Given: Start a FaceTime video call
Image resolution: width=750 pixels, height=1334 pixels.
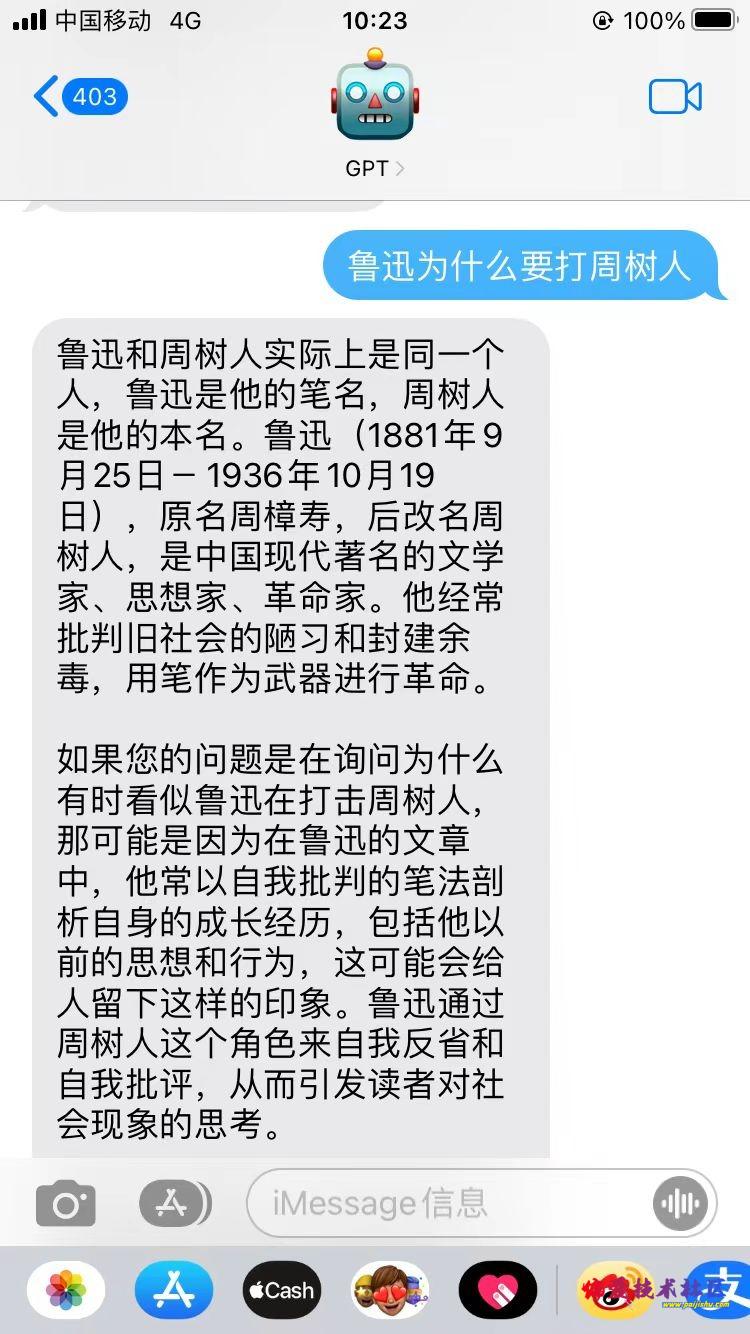Looking at the screenshot, I should [x=675, y=97].
